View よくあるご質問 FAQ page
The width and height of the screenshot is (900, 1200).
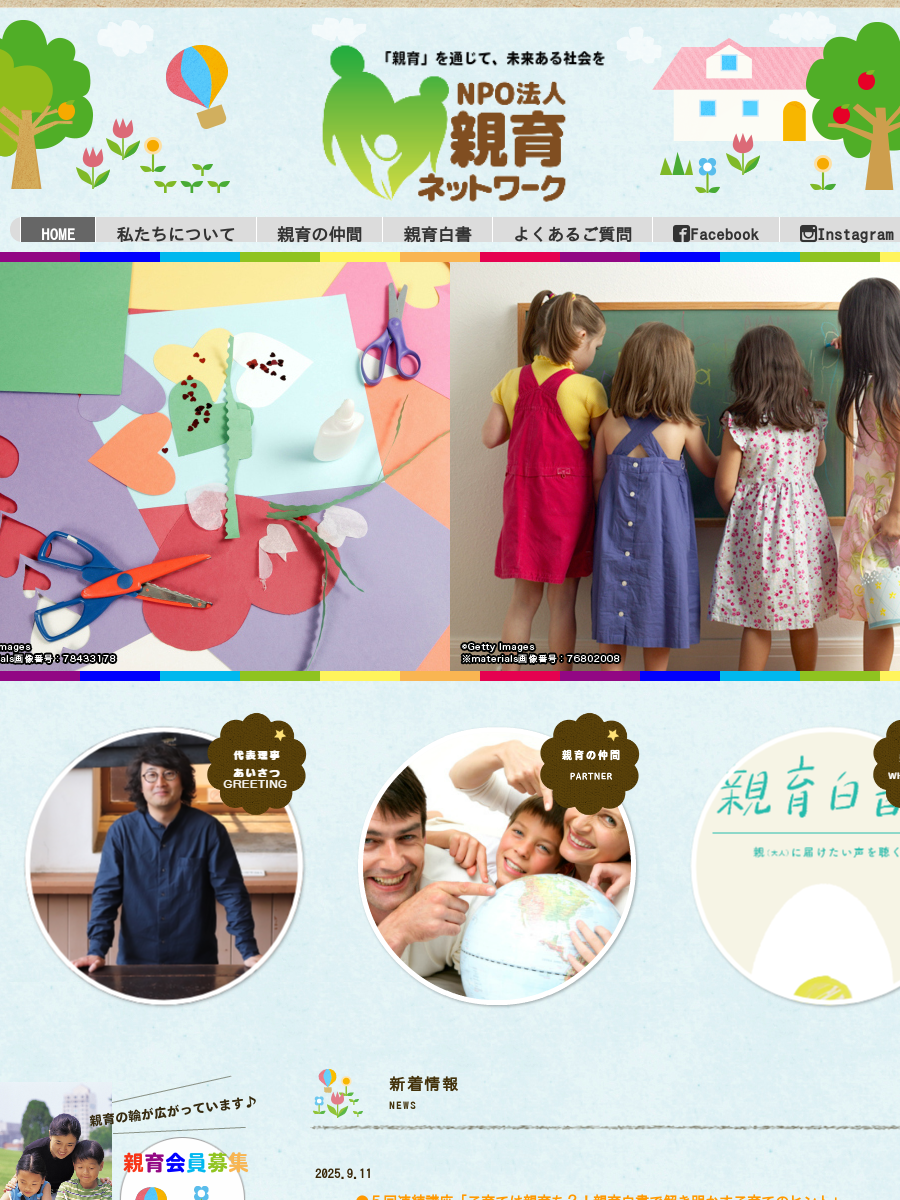(x=572, y=233)
